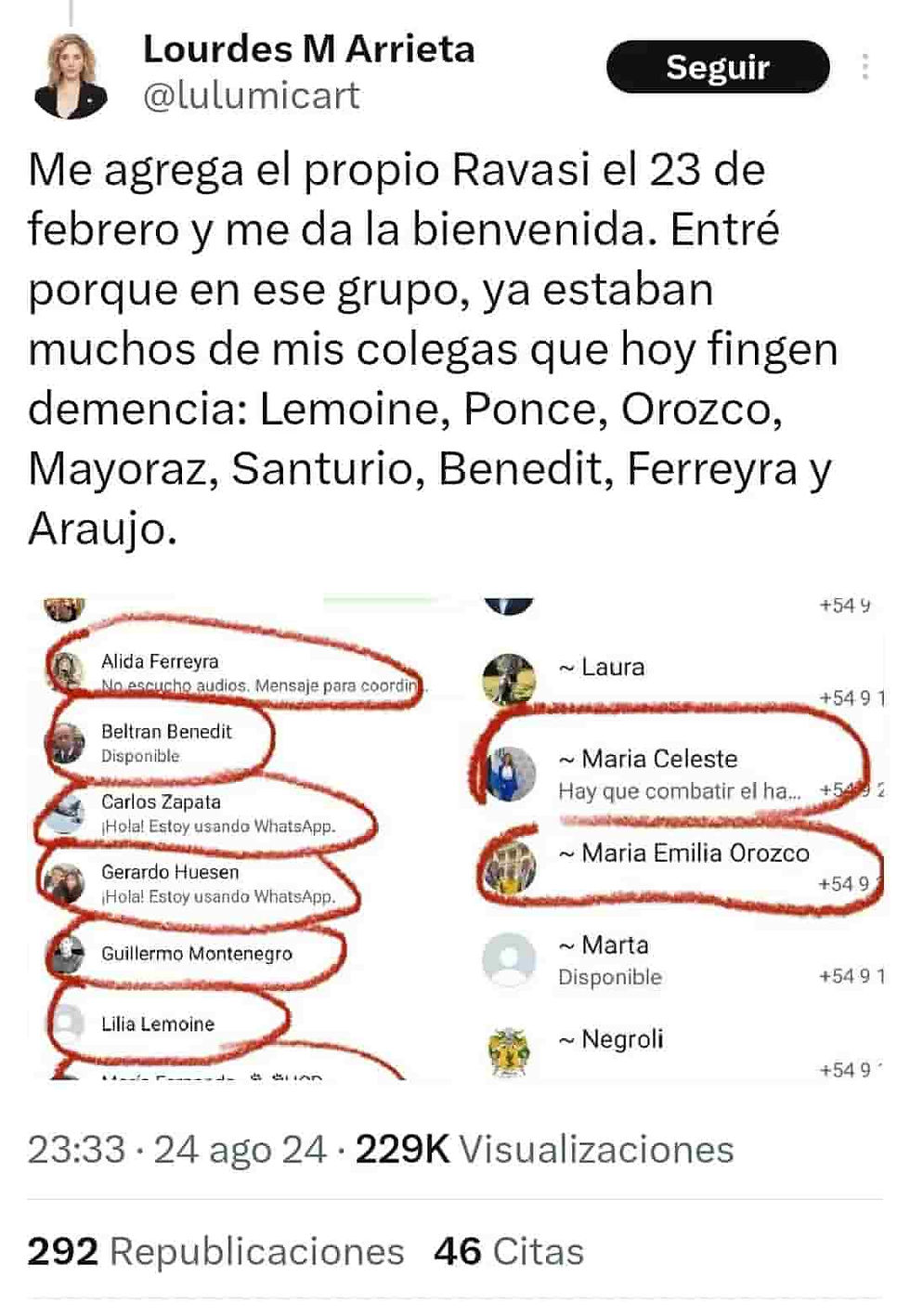Open the attached WhatsApp contacts image
This screenshot has width=910, height=1316.
click(455, 836)
